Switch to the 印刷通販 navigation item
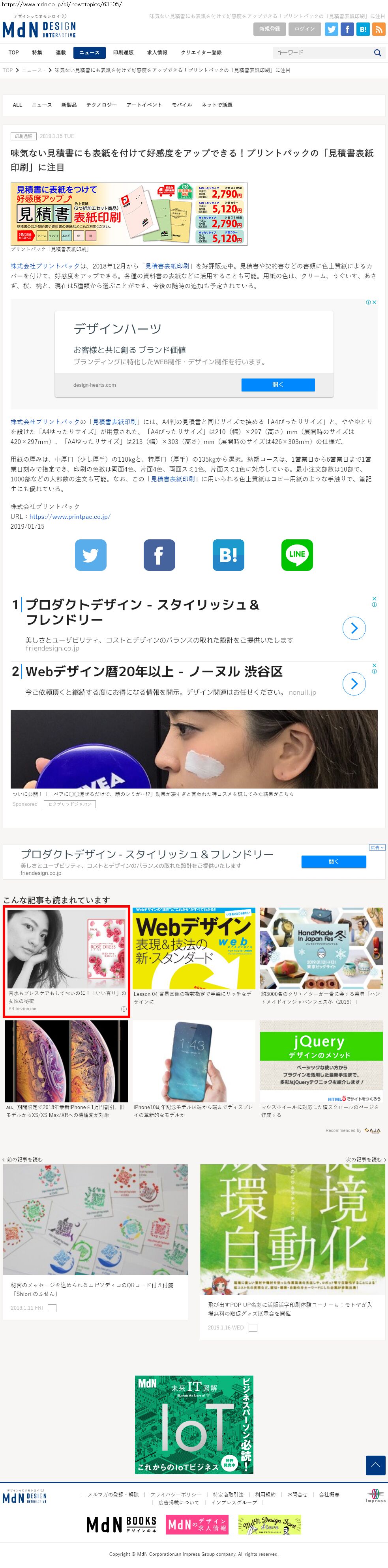 click(x=123, y=52)
